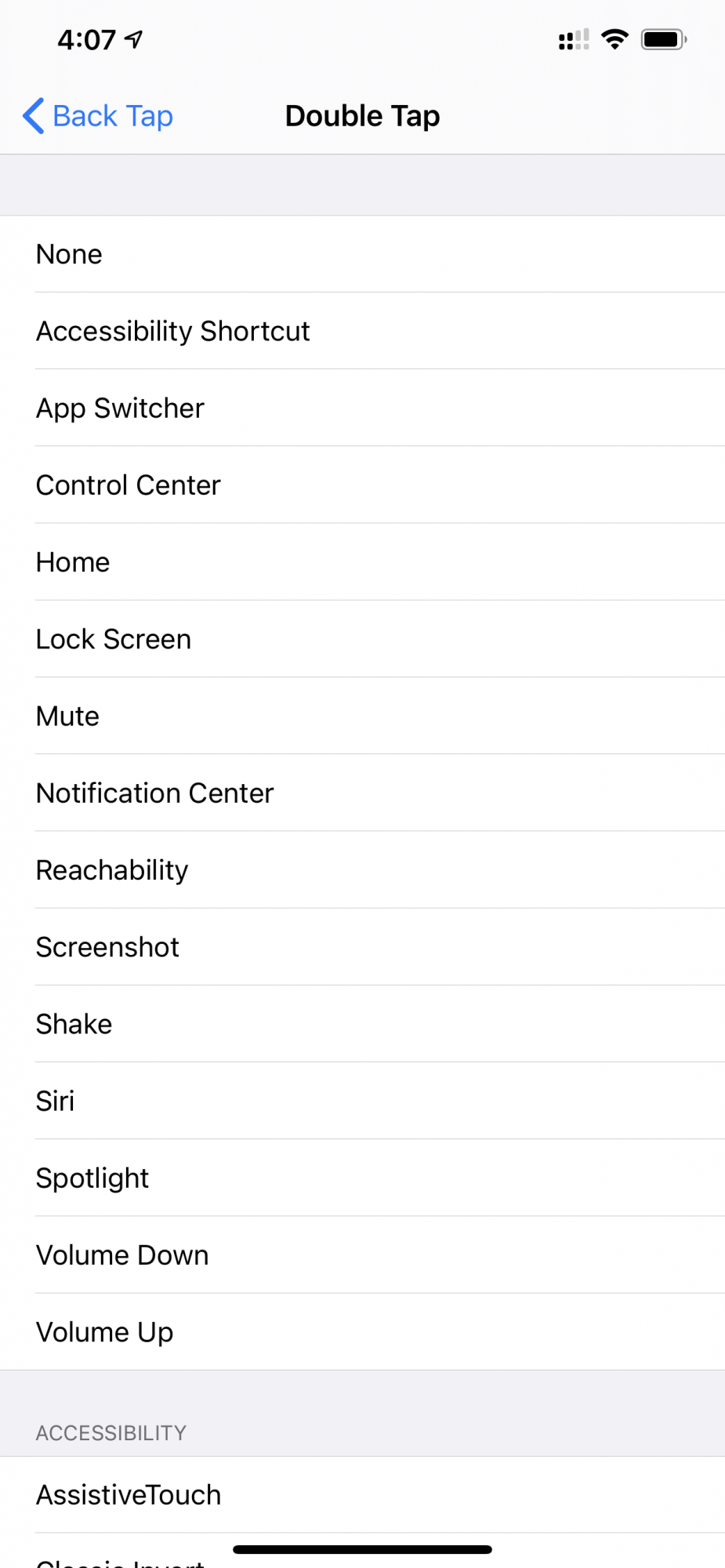Select Siri for double tap
This screenshot has height=1568, width=725.
coord(362,1101)
